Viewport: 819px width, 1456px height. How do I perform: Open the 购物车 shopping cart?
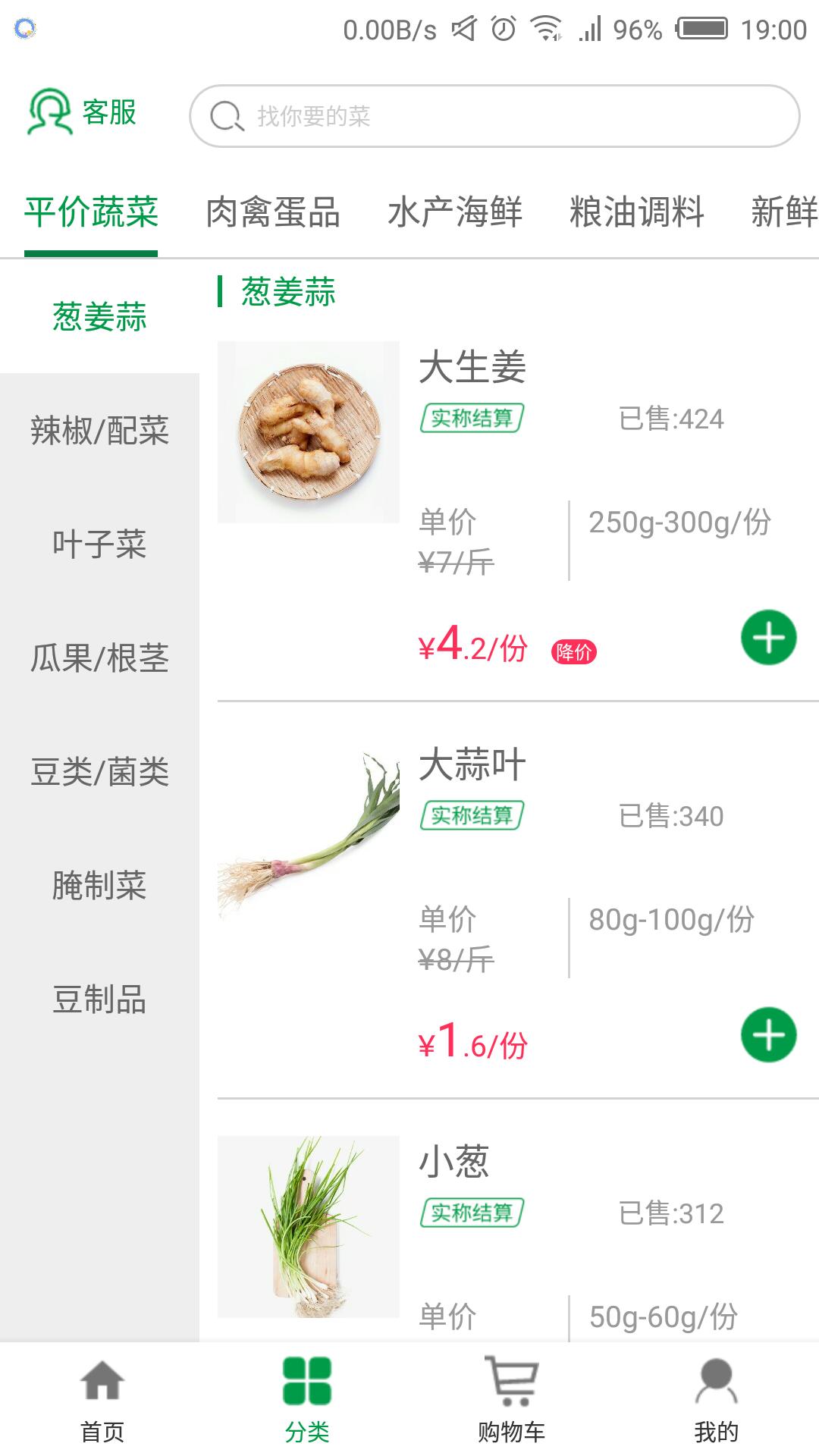tap(512, 1399)
